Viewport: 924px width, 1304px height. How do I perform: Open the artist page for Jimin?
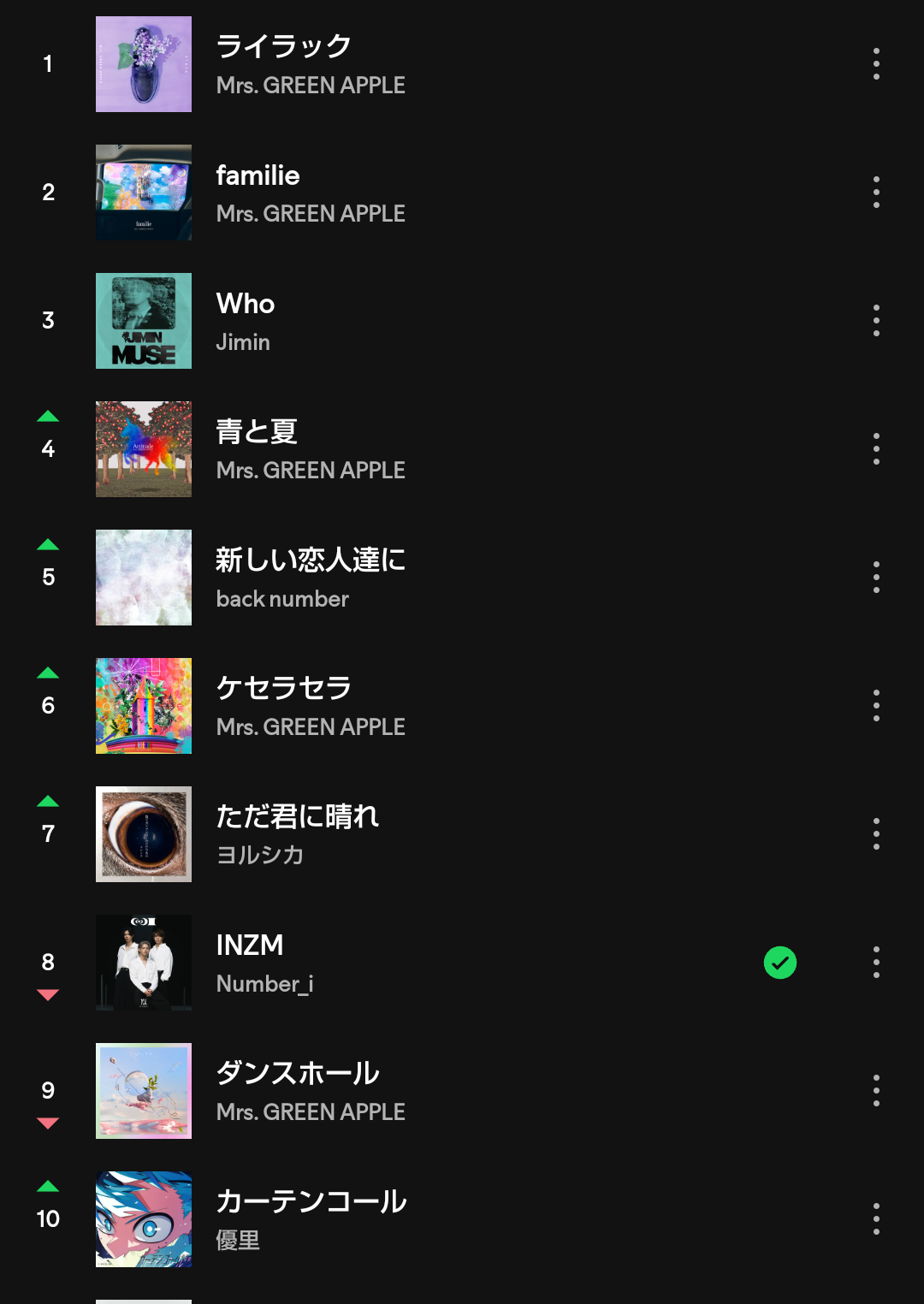243,341
